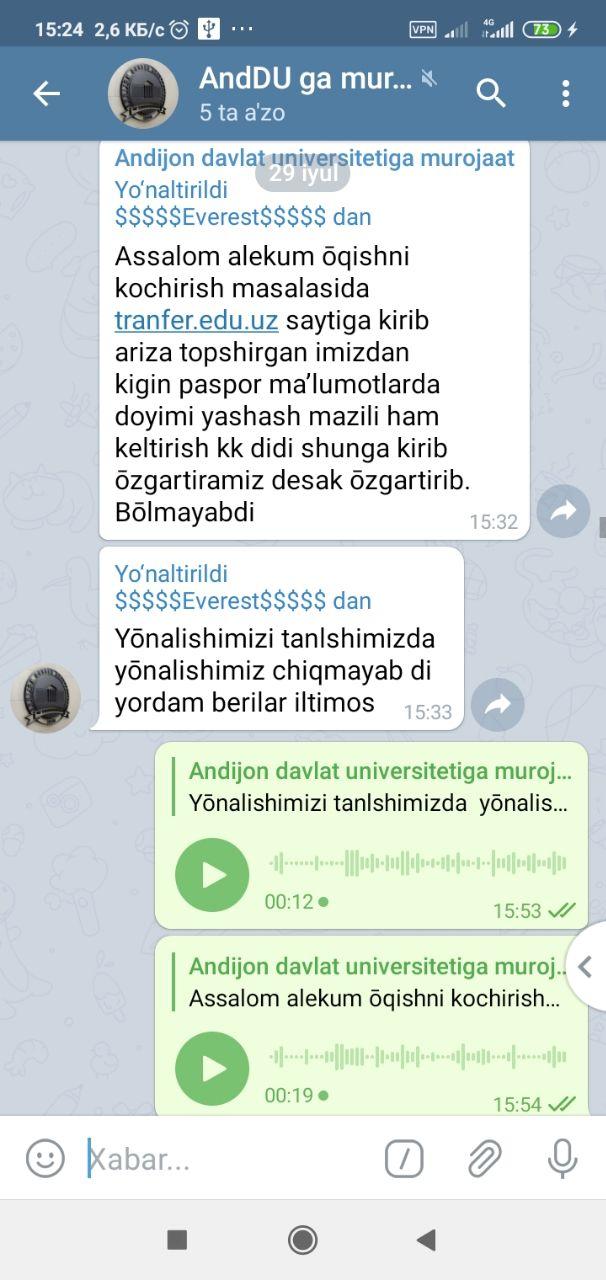
Task: Open the emoji picker
Action: click(45, 1159)
